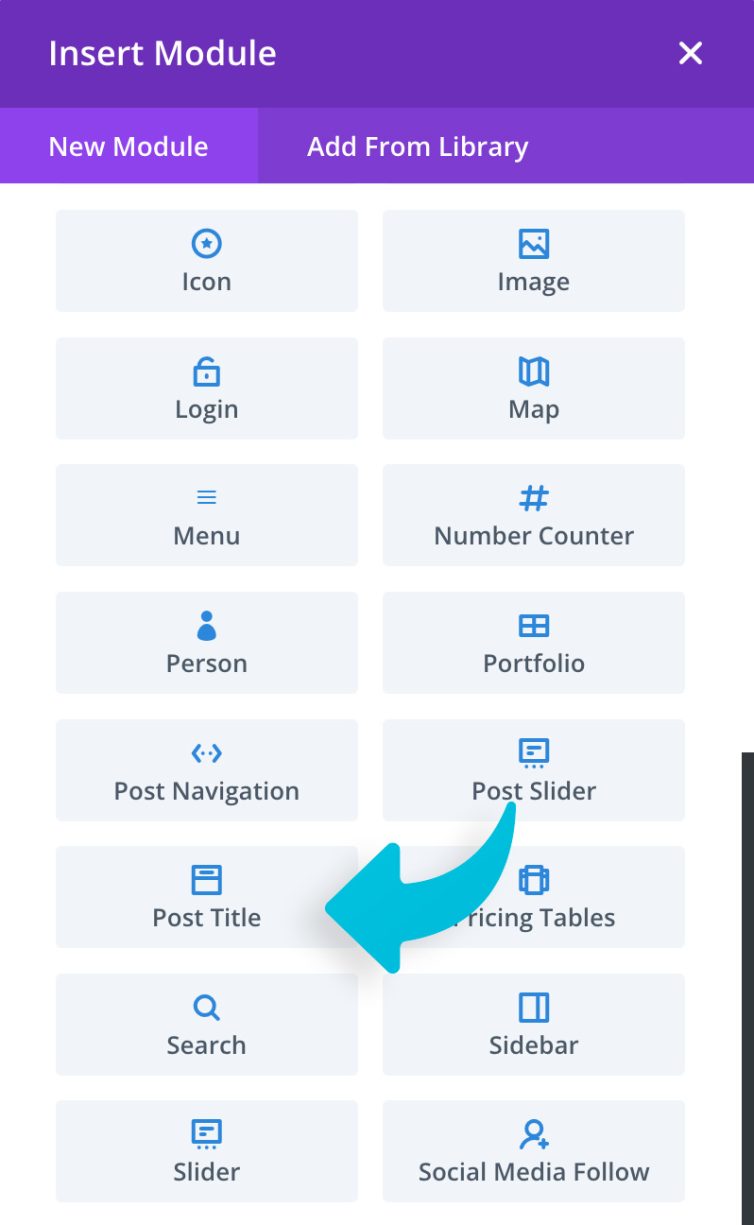This screenshot has height=1225, width=754.
Task: Select the Person module
Action: click(x=206, y=642)
